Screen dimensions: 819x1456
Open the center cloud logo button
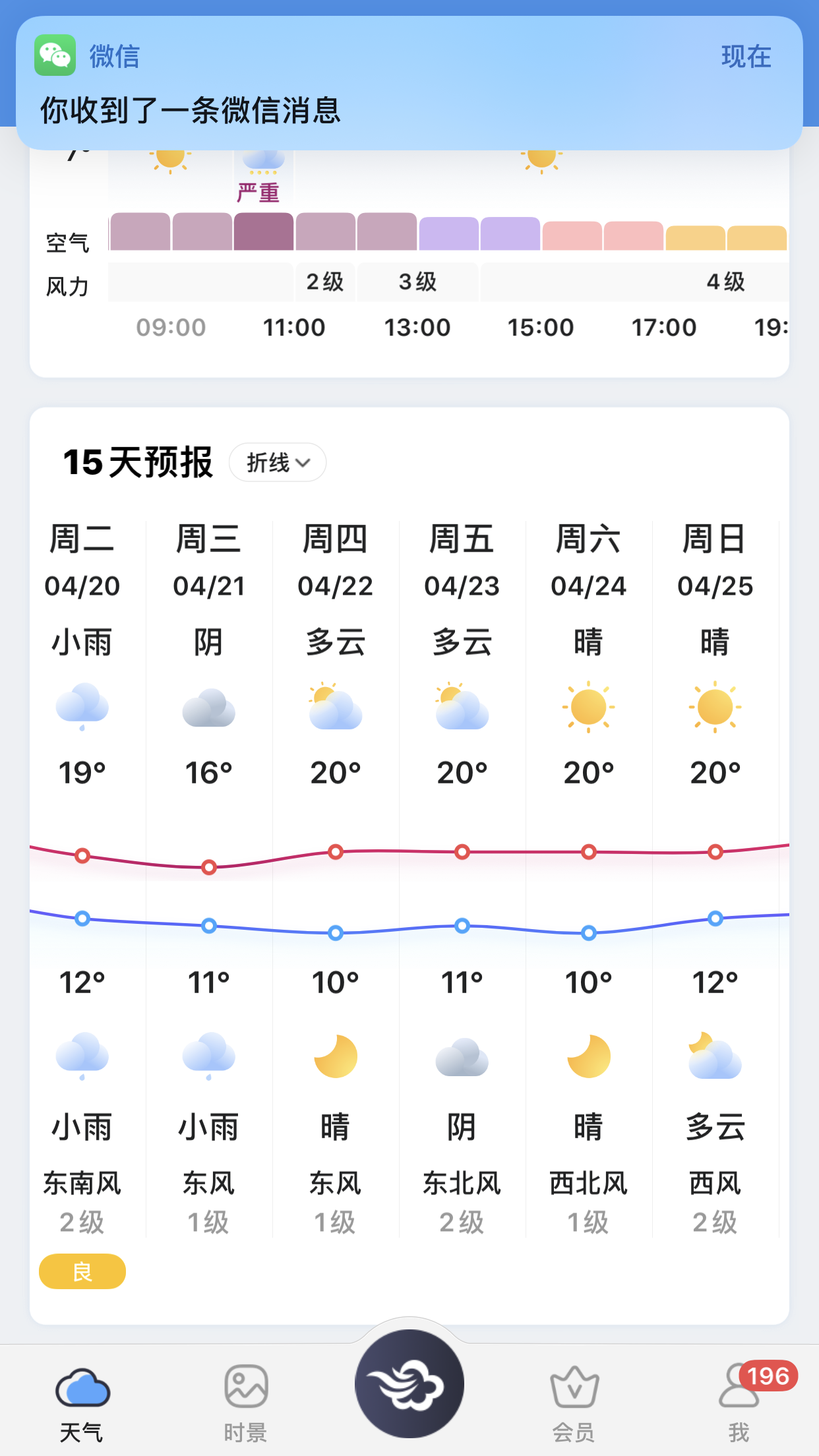coord(409,1383)
